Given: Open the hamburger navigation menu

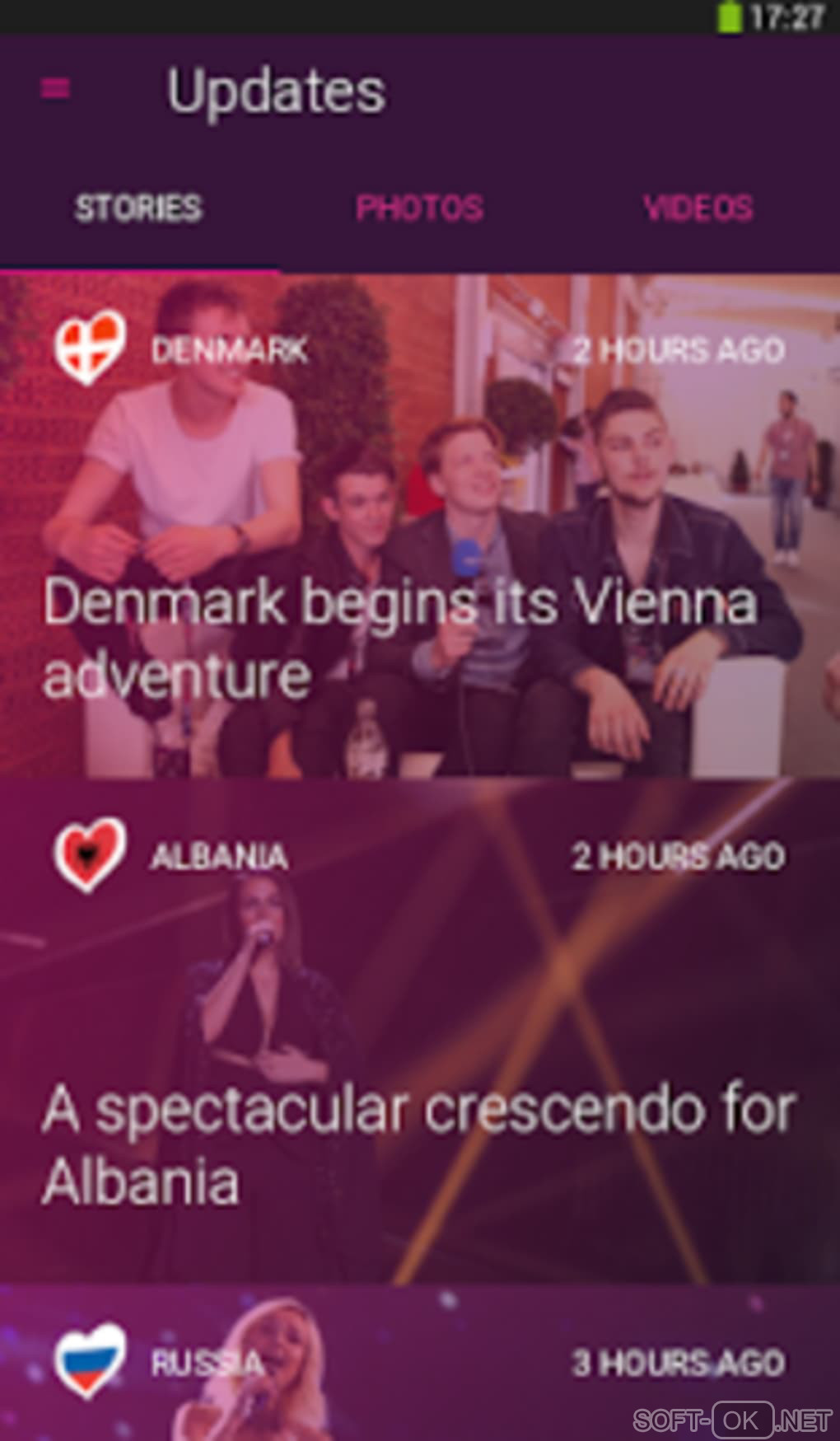Looking at the screenshot, I should tap(55, 87).
